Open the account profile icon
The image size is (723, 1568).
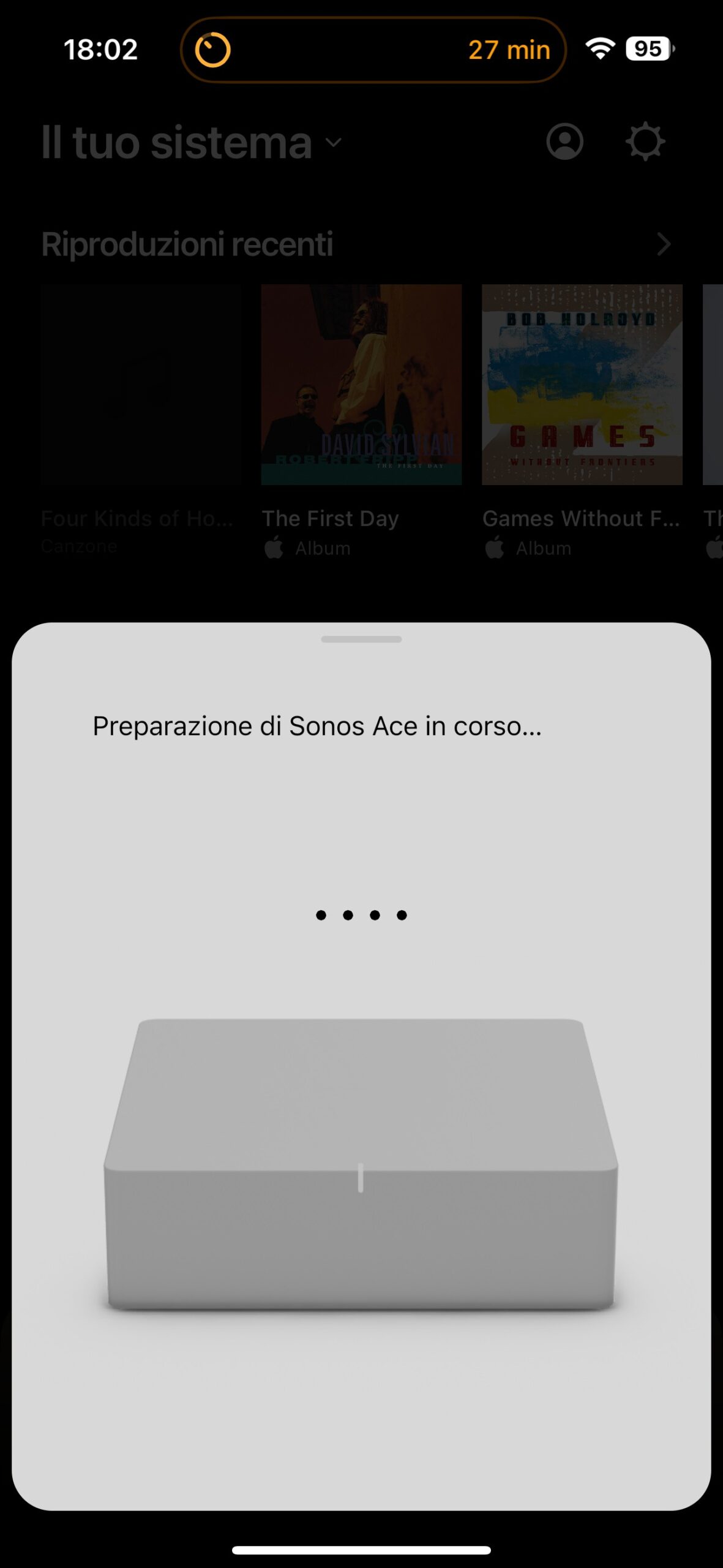coord(564,142)
